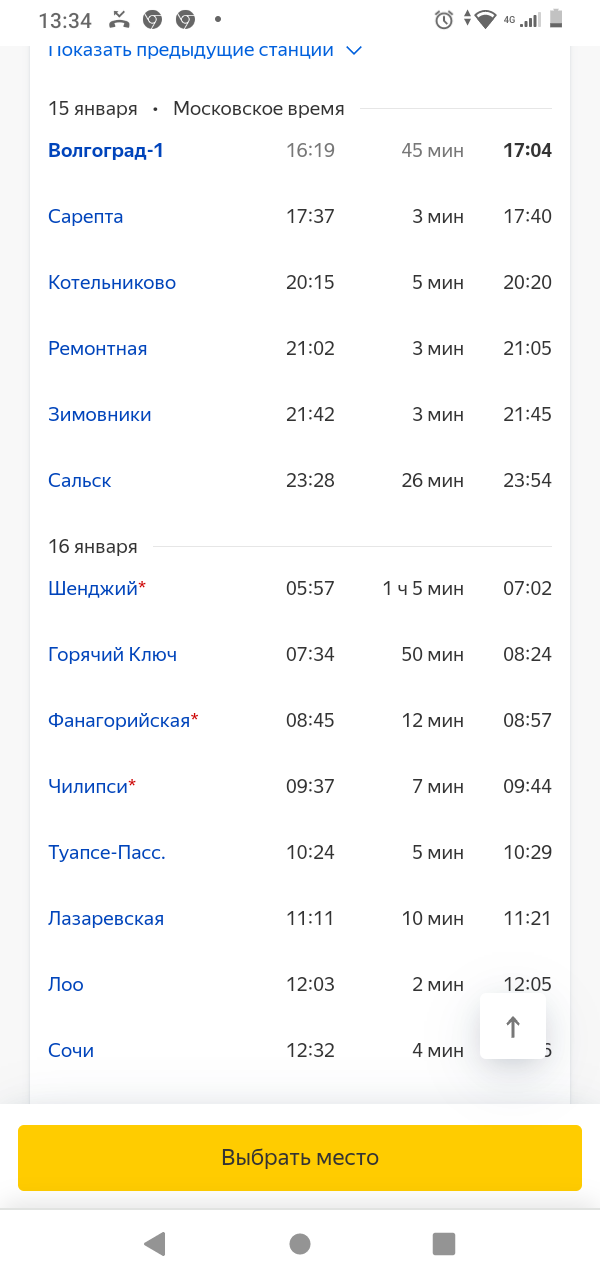Open the Зимовники station link

pos(100,415)
